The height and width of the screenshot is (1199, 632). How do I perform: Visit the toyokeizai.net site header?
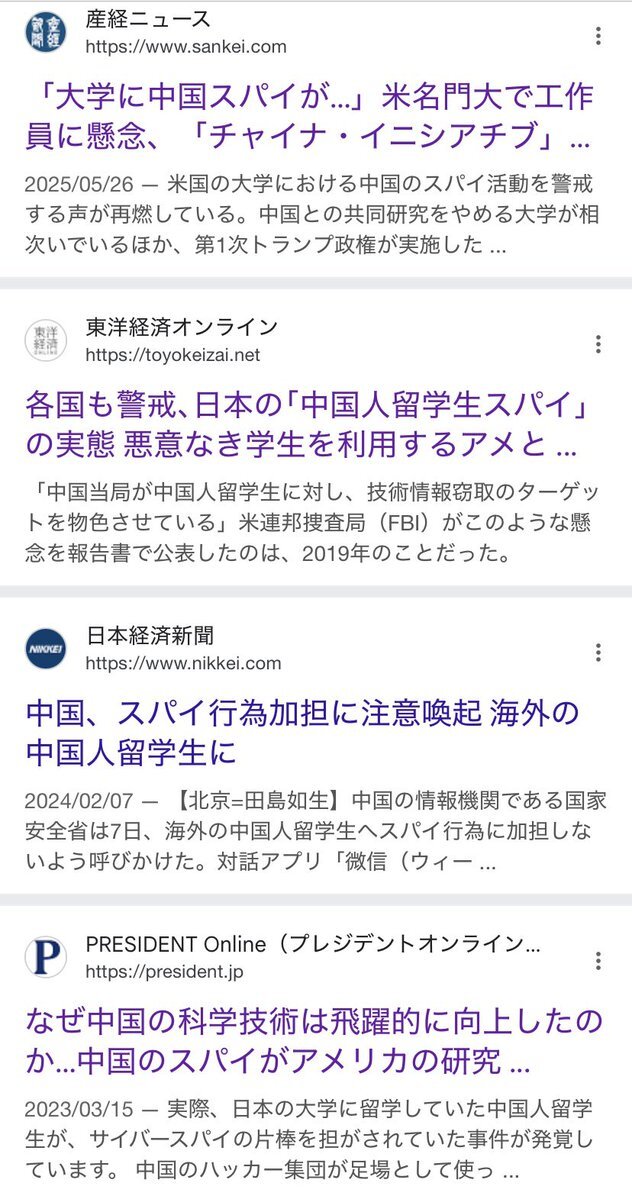coord(151,341)
